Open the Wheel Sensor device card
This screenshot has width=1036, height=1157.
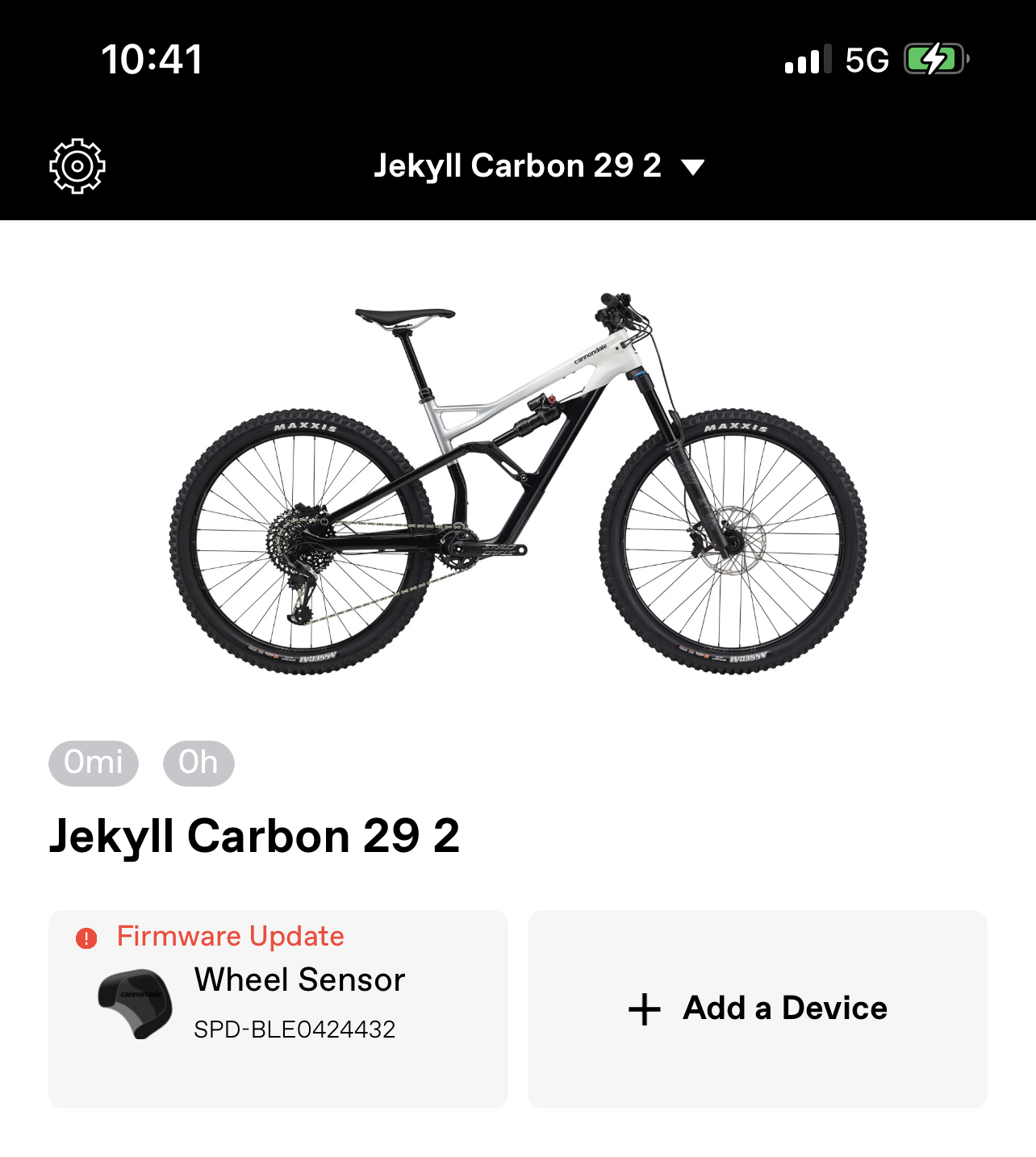278,1009
